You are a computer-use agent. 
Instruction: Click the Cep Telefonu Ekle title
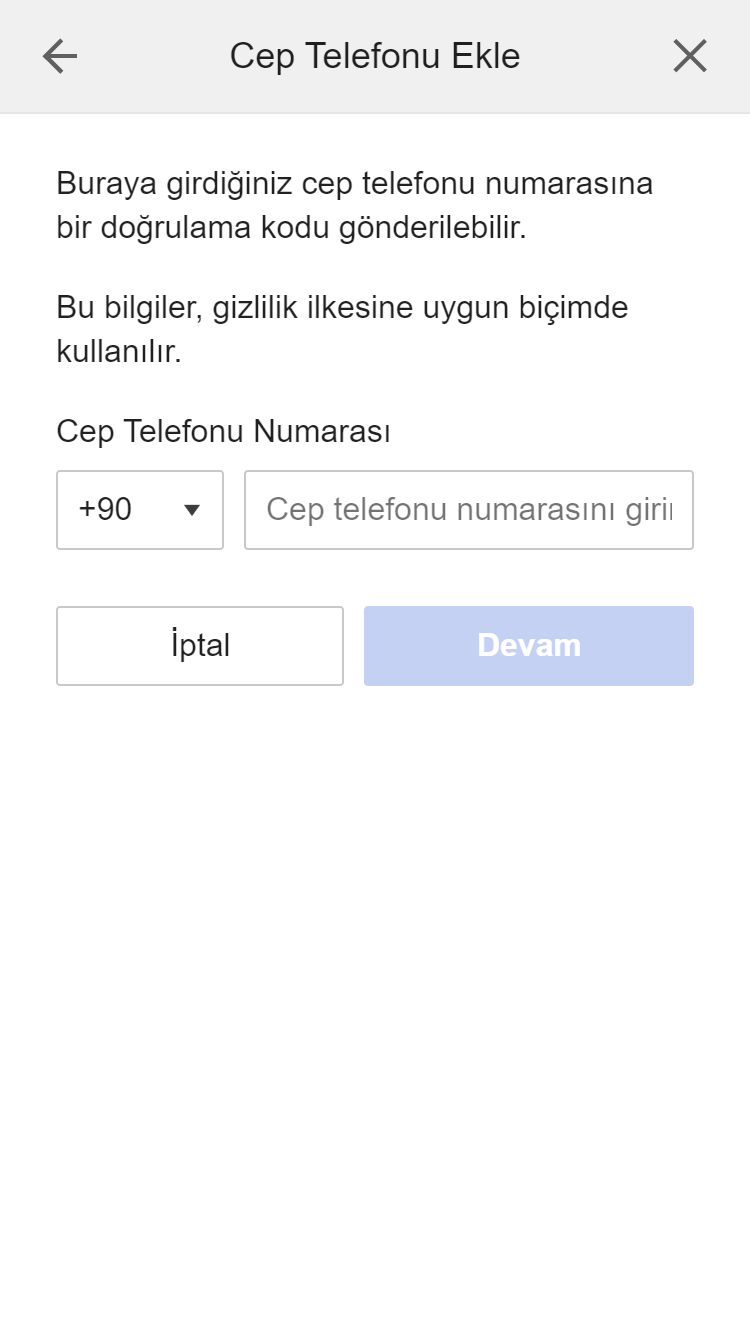coord(375,56)
